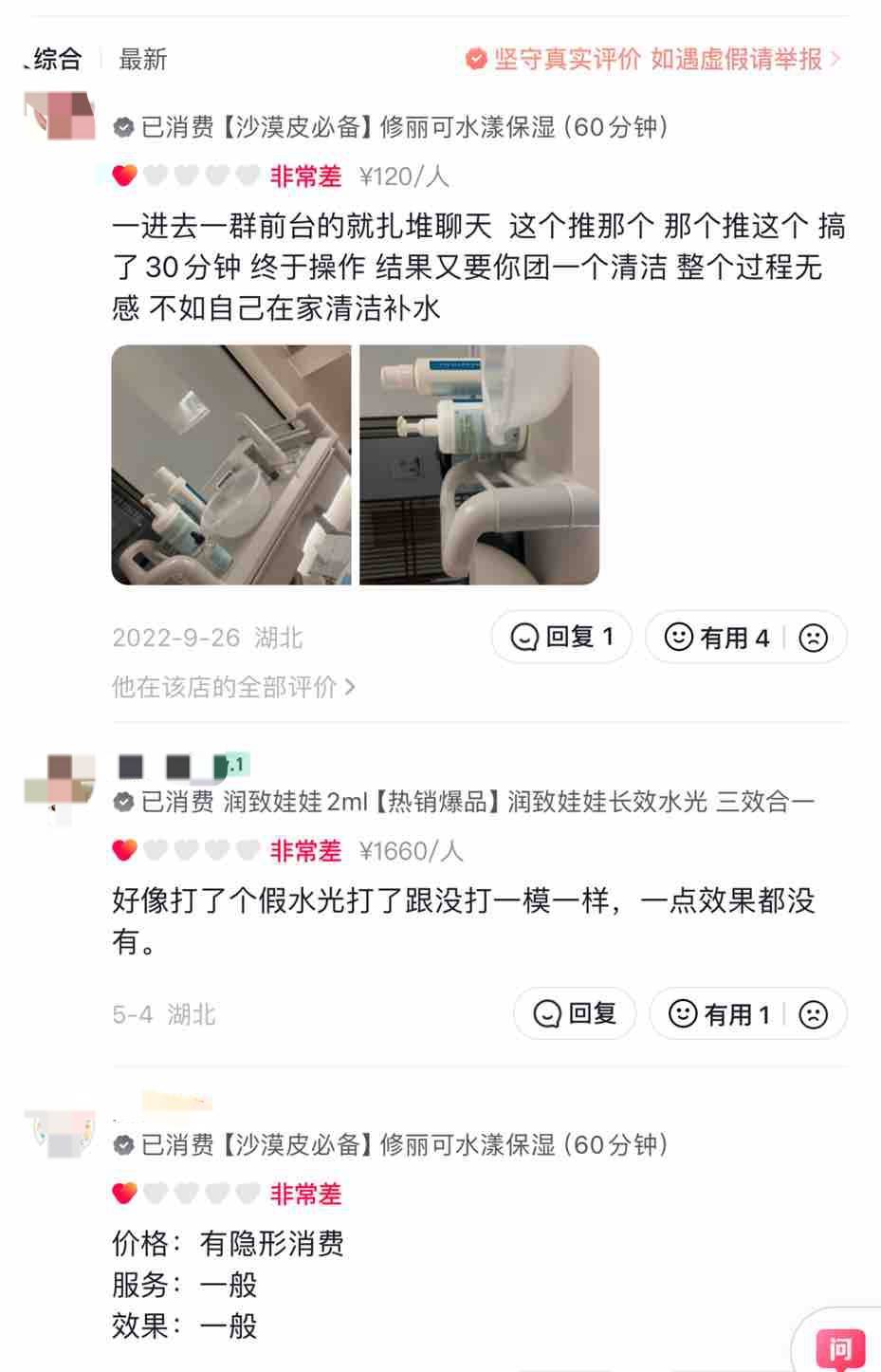Expand the third reviewer's avatar details
The image size is (881, 1372).
coord(59,1136)
